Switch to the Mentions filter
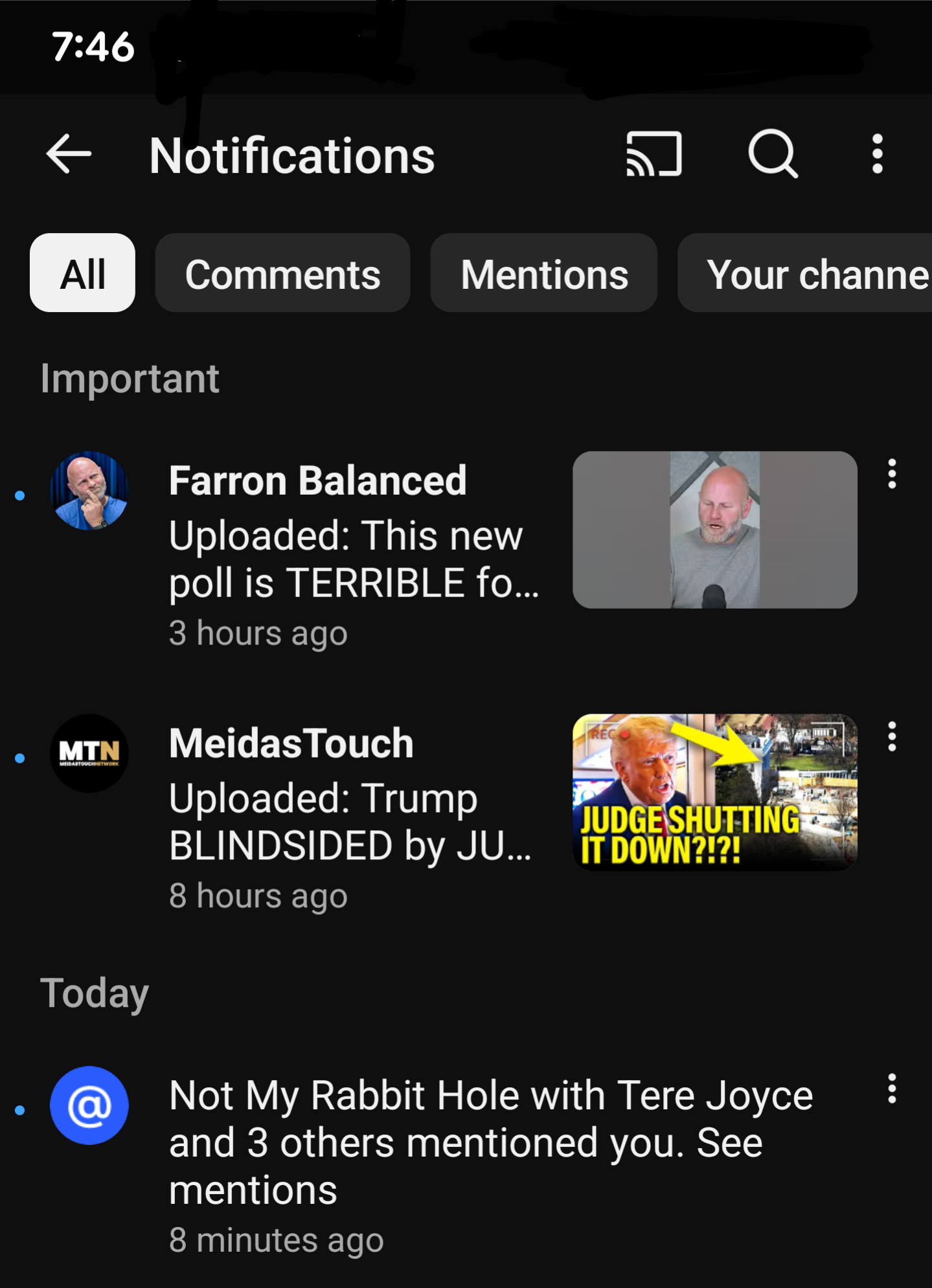 pyautogui.click(x=543, y=273)
